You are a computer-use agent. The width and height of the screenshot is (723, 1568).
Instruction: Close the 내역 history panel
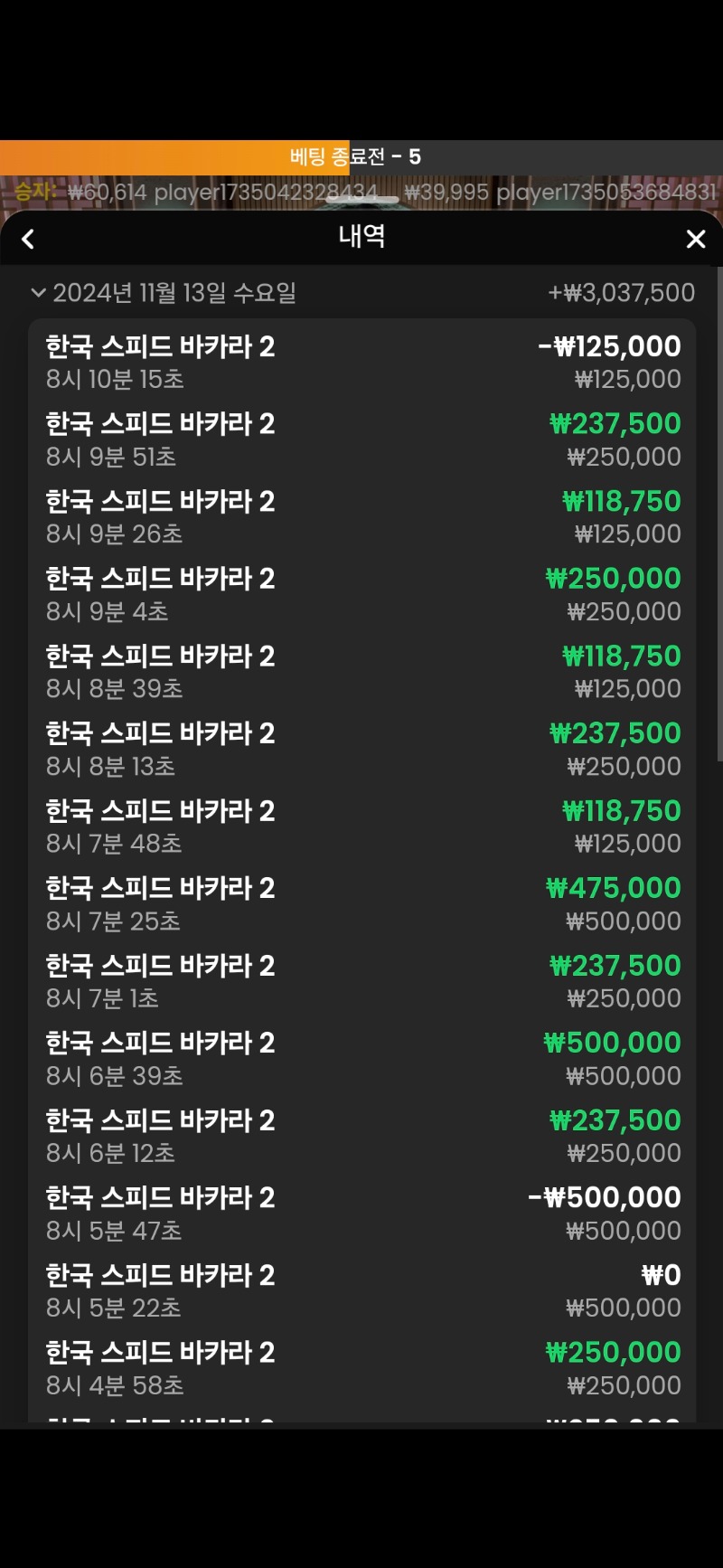point(696,240)
